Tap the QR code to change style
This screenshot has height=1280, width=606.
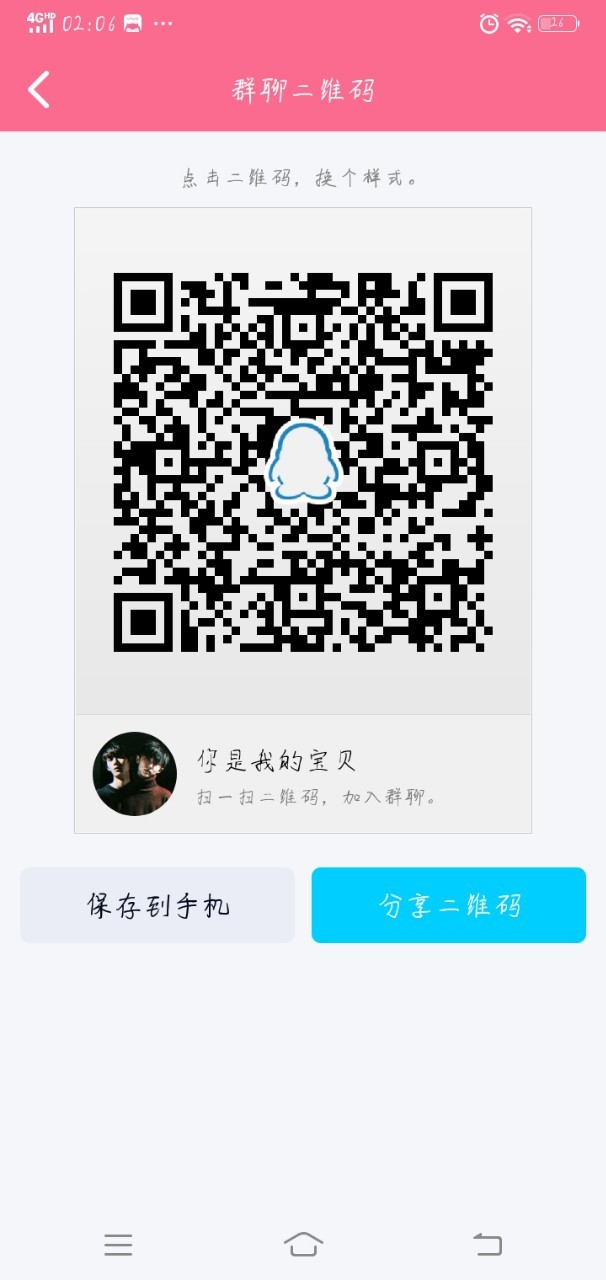[x=303, y=462]
